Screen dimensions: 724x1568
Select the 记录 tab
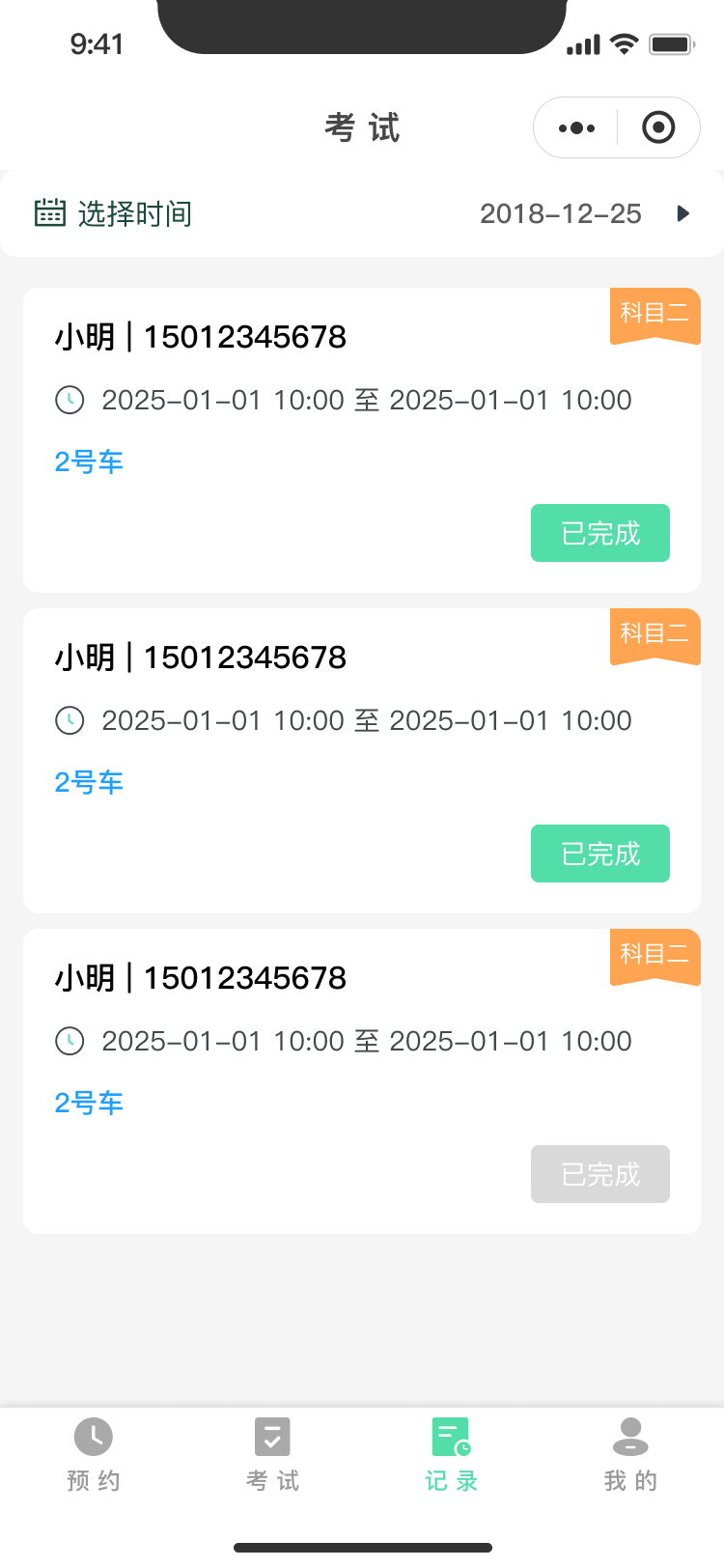click(451, 1454)
